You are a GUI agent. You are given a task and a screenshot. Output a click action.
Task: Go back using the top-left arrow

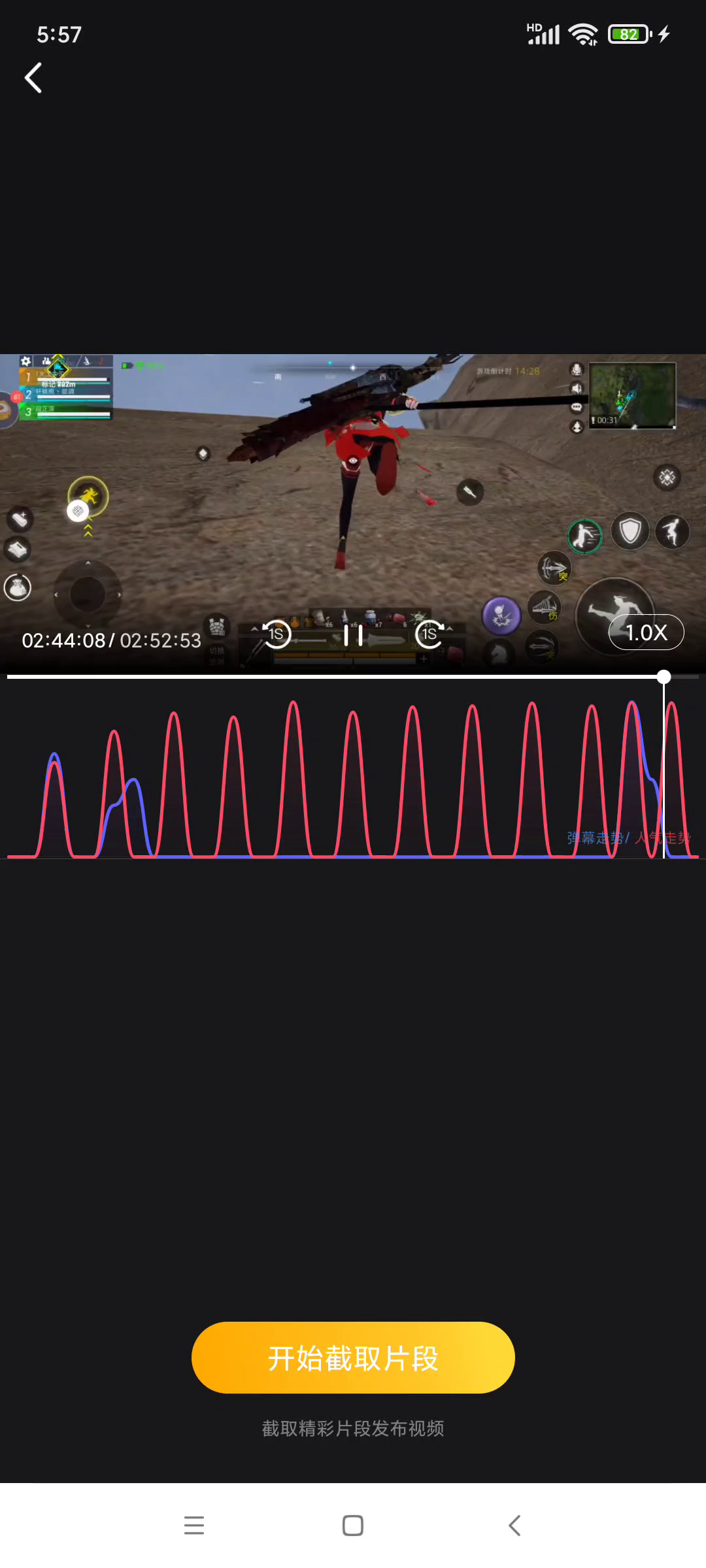pyautogui.click(x=33, y=78)
